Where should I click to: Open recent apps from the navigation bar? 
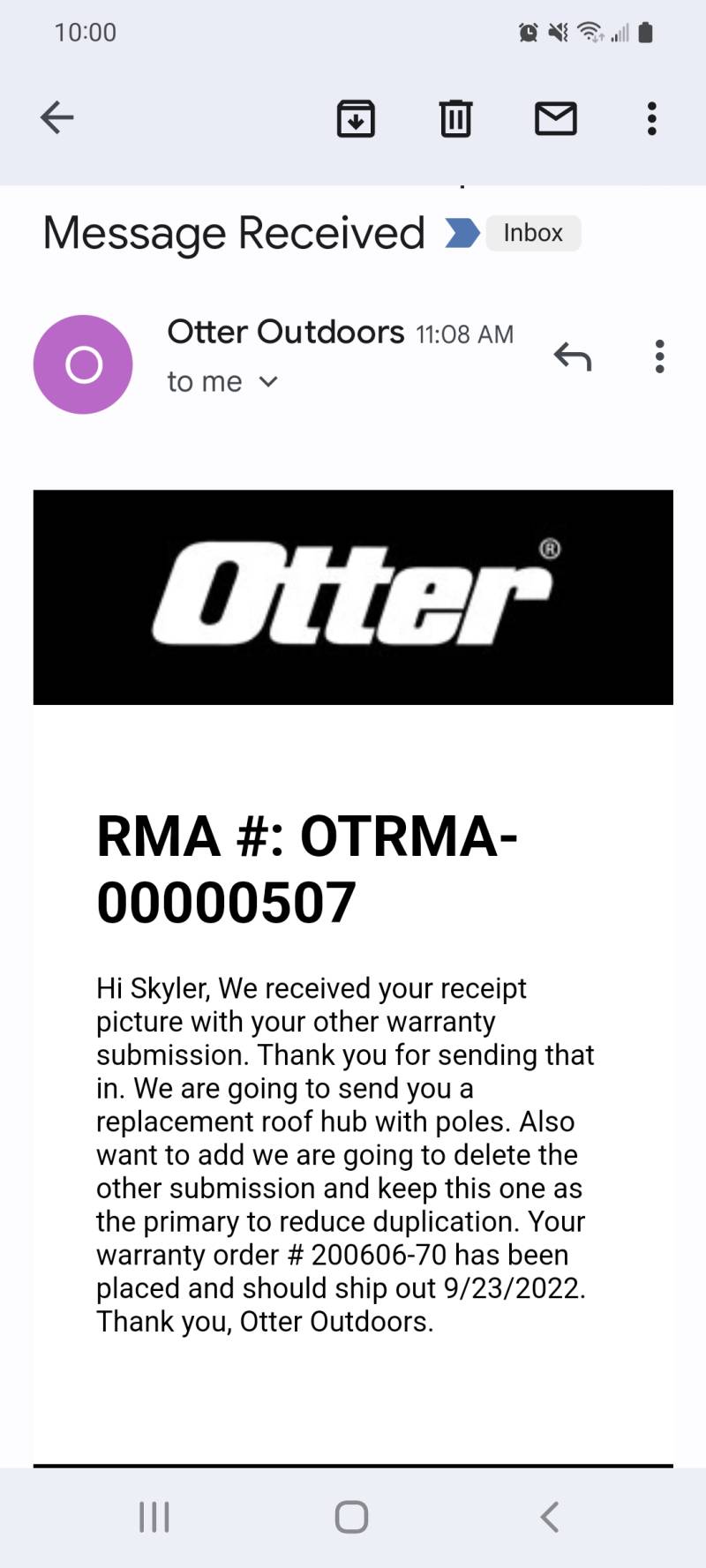click(x=154, y=1517)
